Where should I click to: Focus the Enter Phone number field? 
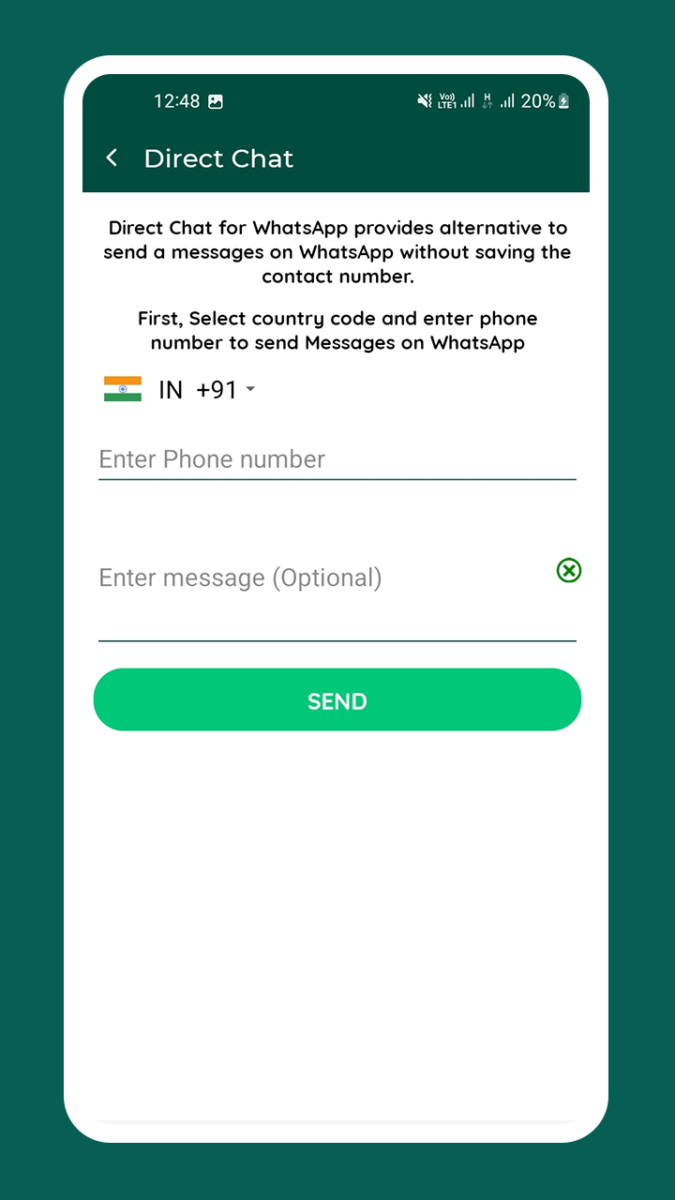tap(337, 460)
